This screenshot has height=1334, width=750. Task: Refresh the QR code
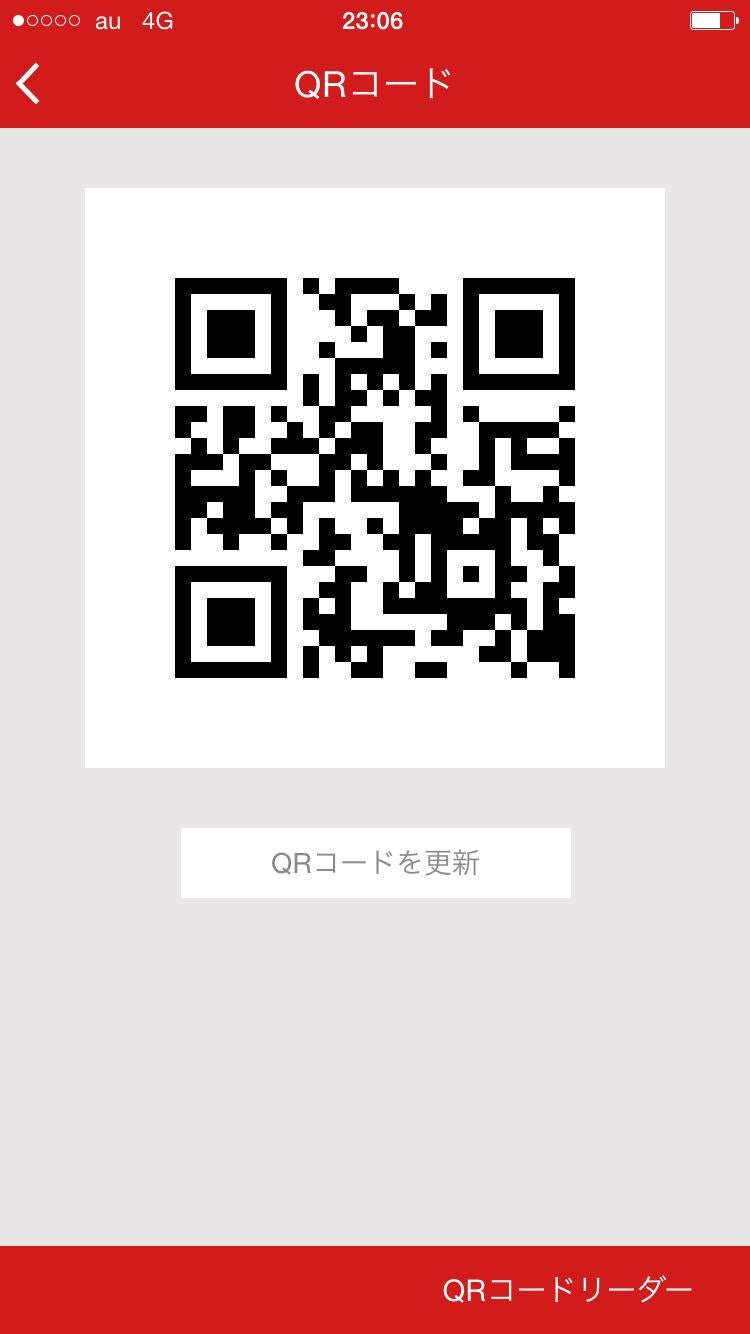tap(375, 862)
